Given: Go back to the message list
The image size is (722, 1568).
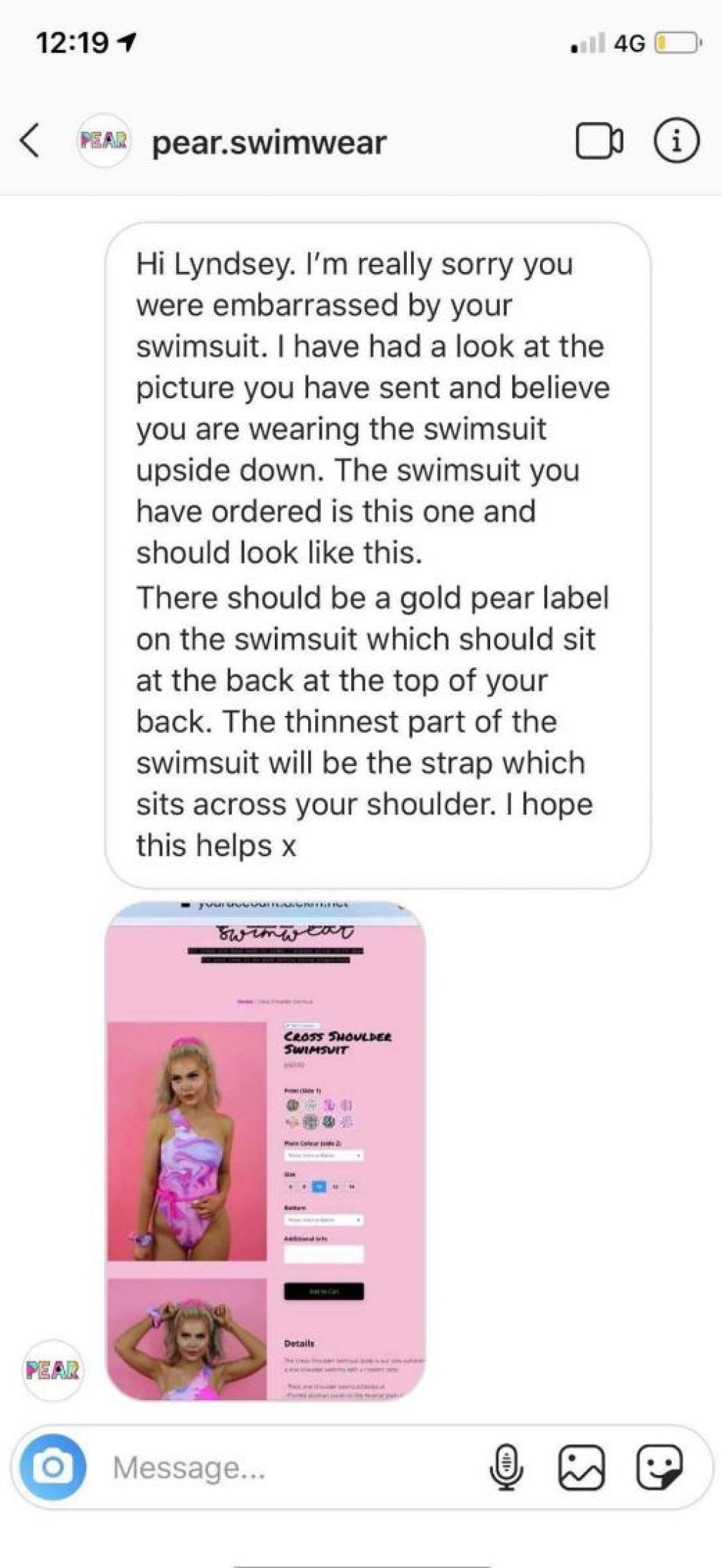Looking at the screenshot, I should [30, 140].
